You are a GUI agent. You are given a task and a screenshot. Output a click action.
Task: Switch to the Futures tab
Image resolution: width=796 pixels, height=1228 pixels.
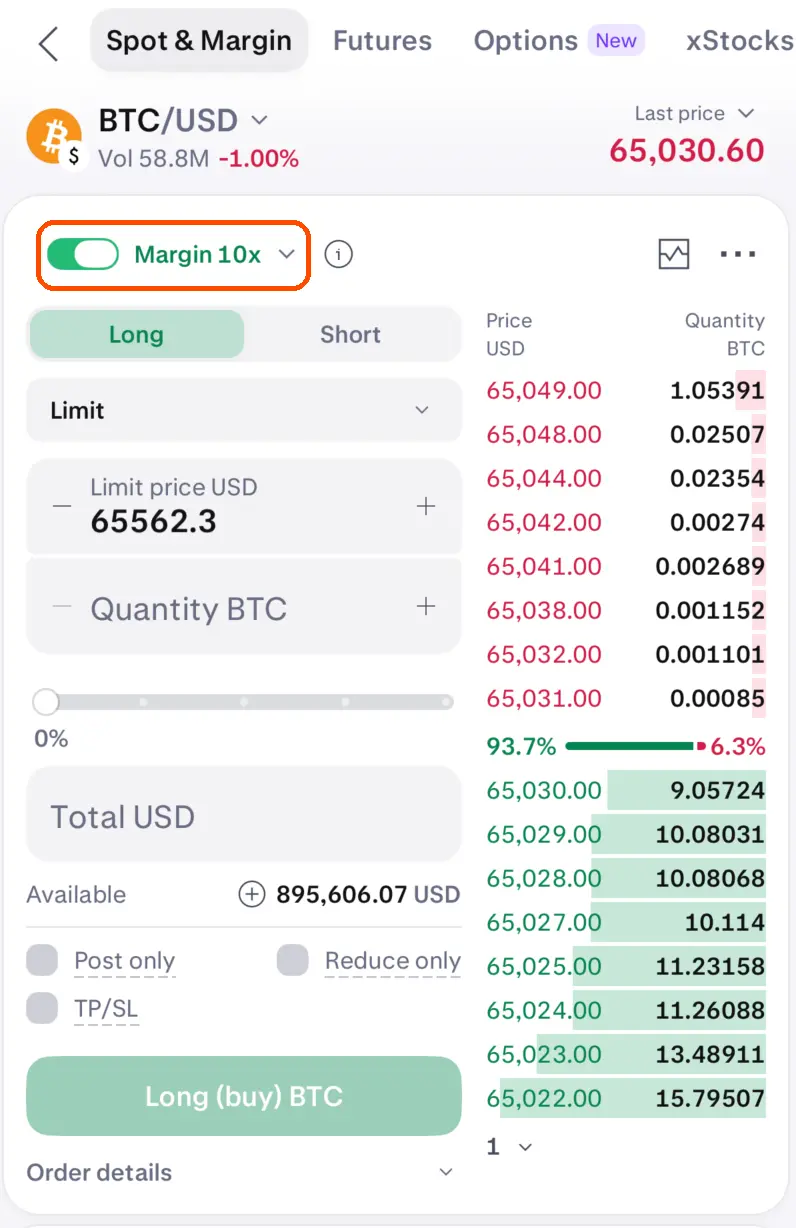point(382,41)
